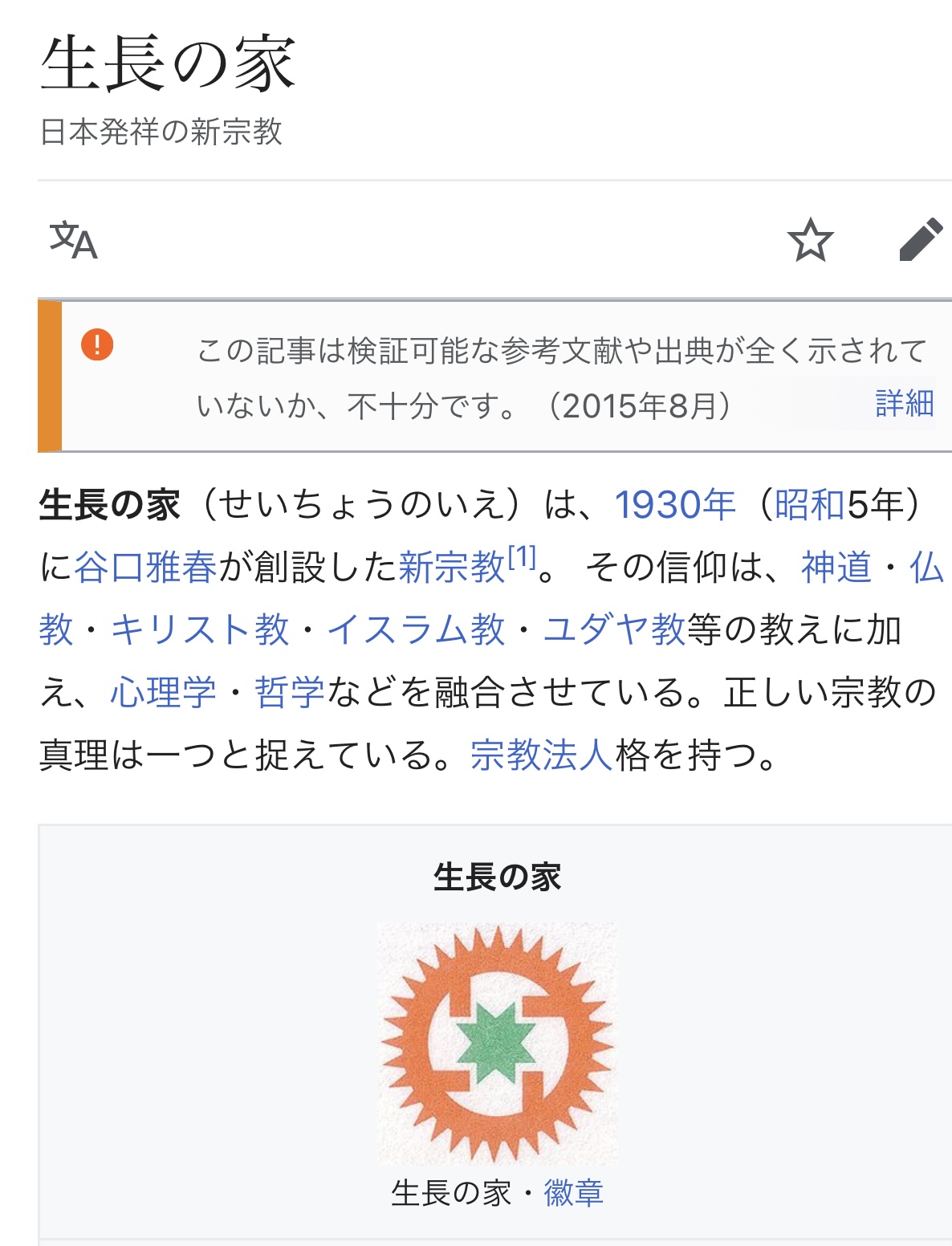The width and height of the screenshot is (952, 1246).
Task: Enlarge the 生長の家 emblem image
Action: point(497,1044)
